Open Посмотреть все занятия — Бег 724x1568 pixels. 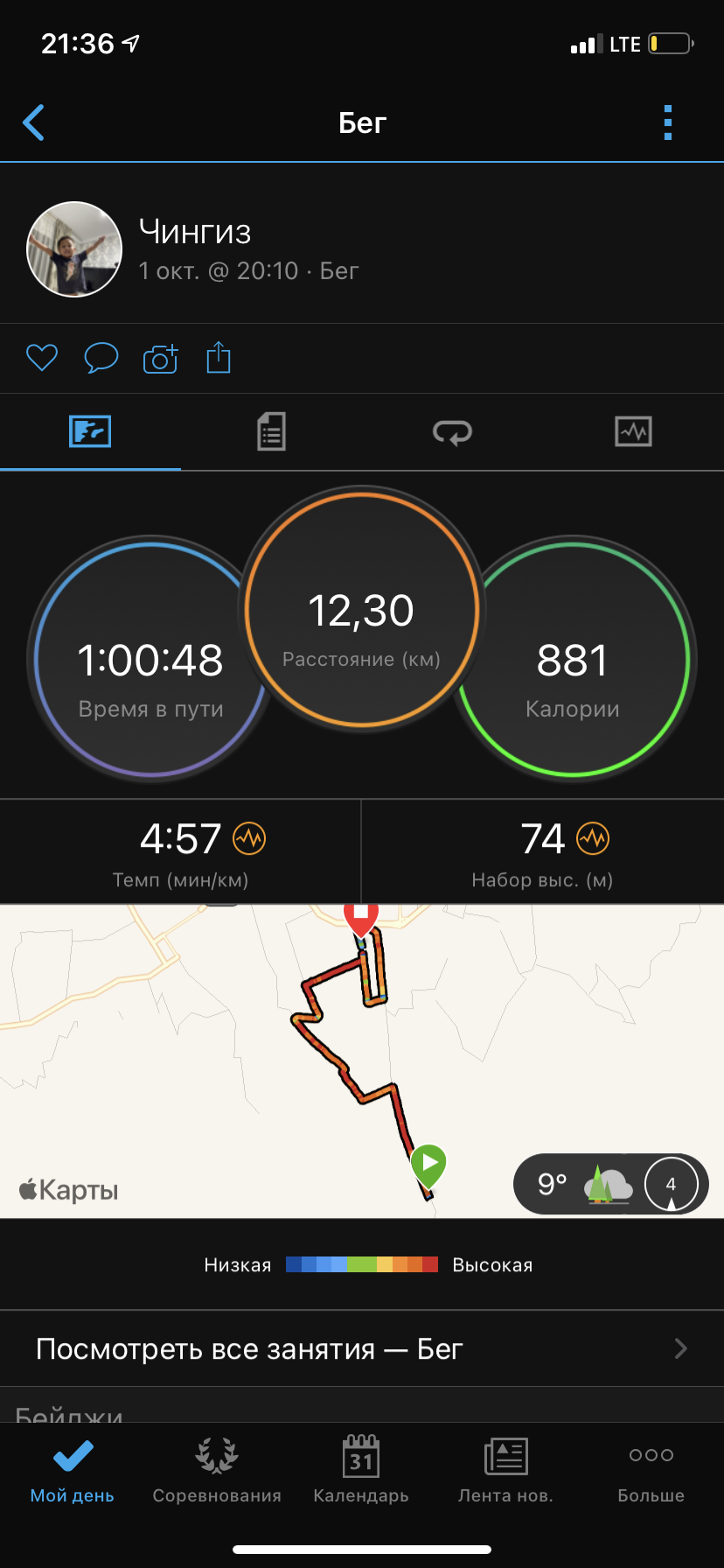362,1348
